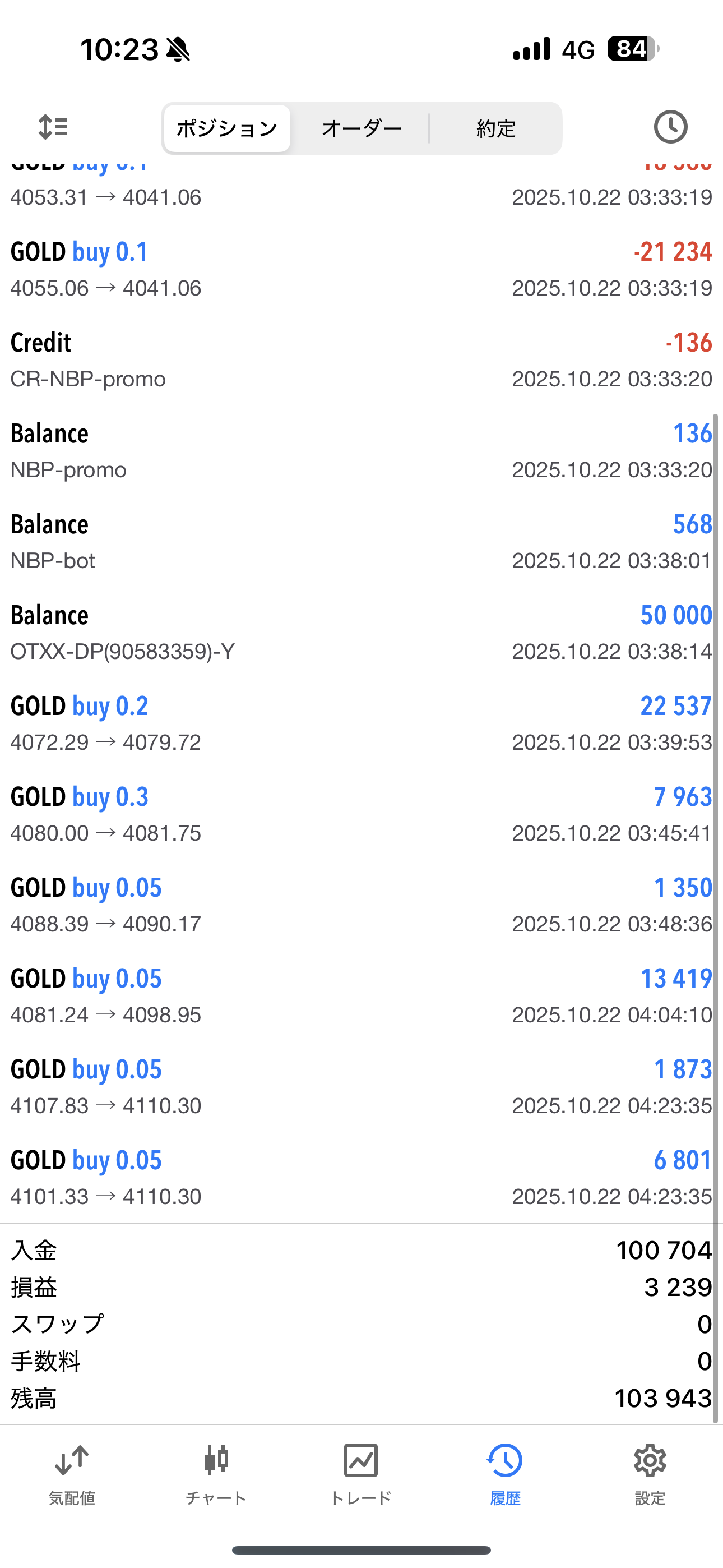Switch to the トレード tab
The height and width of the screenshot is (1568, 723).
pos(361,1473)
